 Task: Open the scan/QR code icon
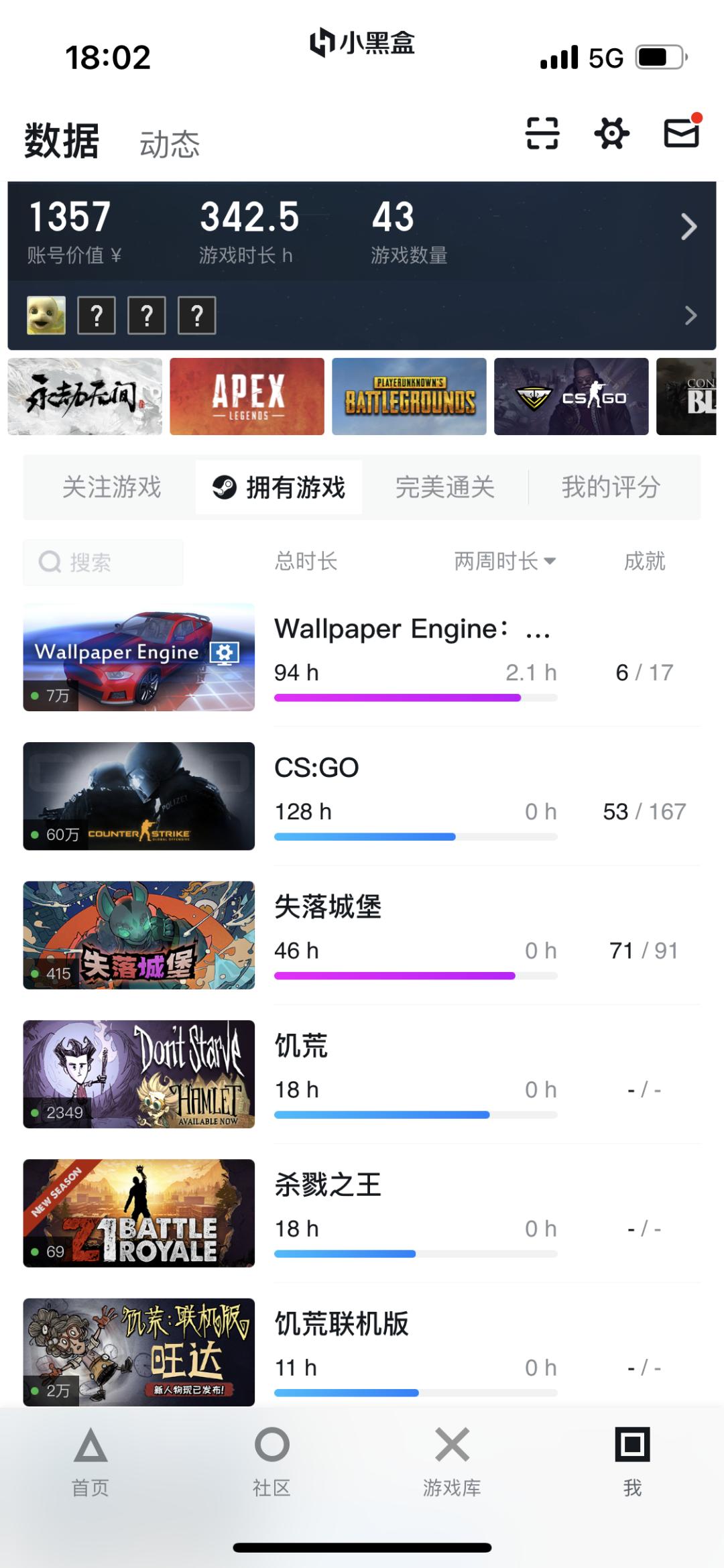click(542, 133)
